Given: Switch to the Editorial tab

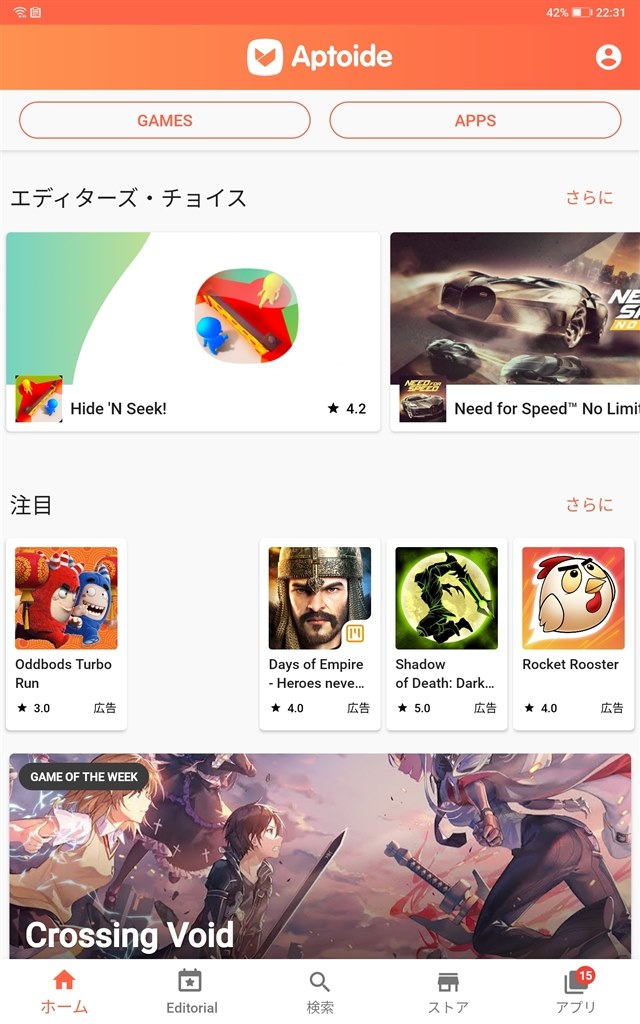Looking at the screenshot, I should 192,991.
